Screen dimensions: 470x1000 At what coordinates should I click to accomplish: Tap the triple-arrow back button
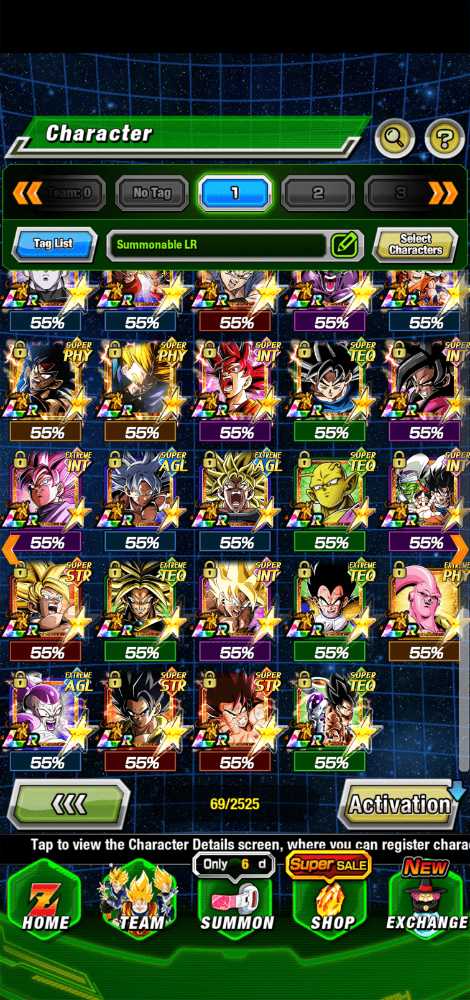(68, 804)
